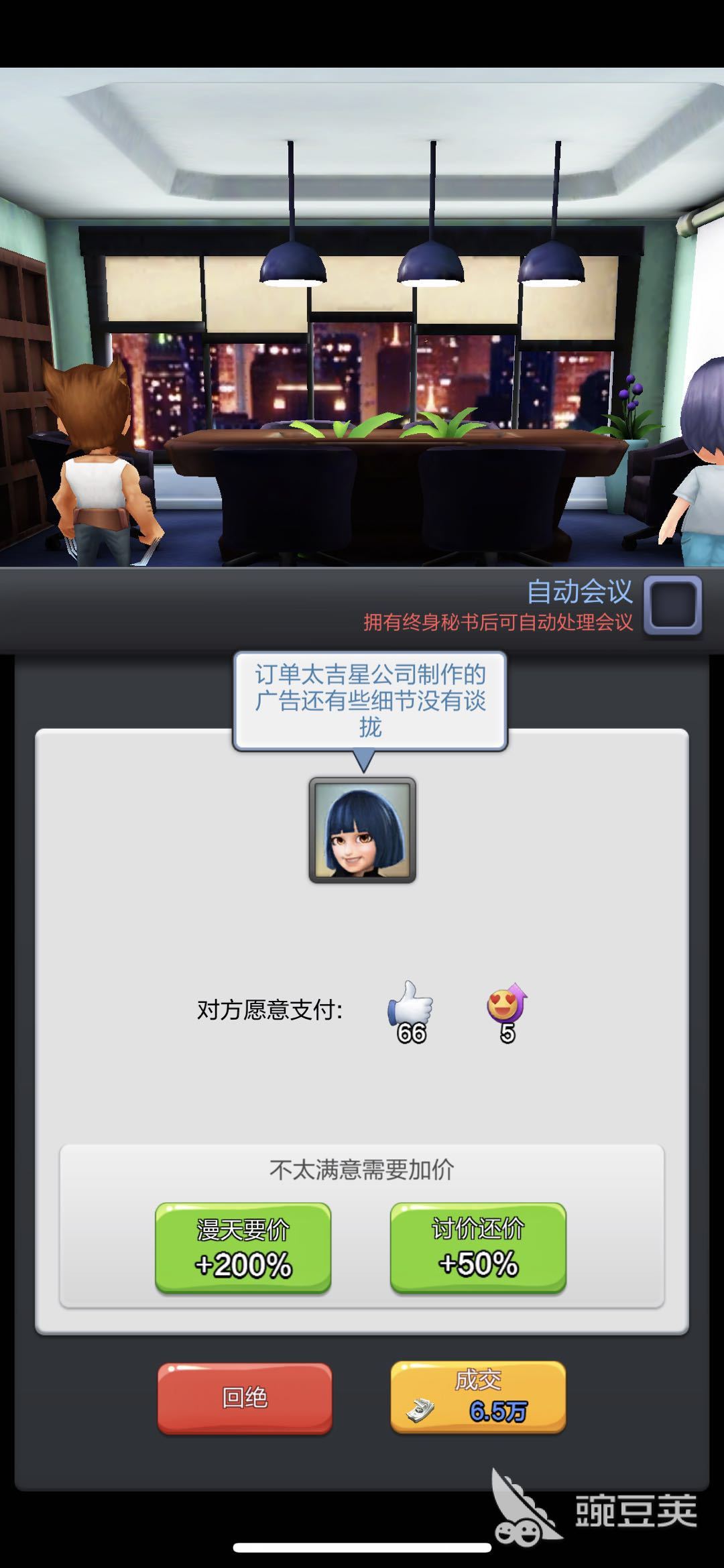Viewport: 724px width, 1568px height.
Task: Reject the offer with 回绝
Action: pos(245,1398)
